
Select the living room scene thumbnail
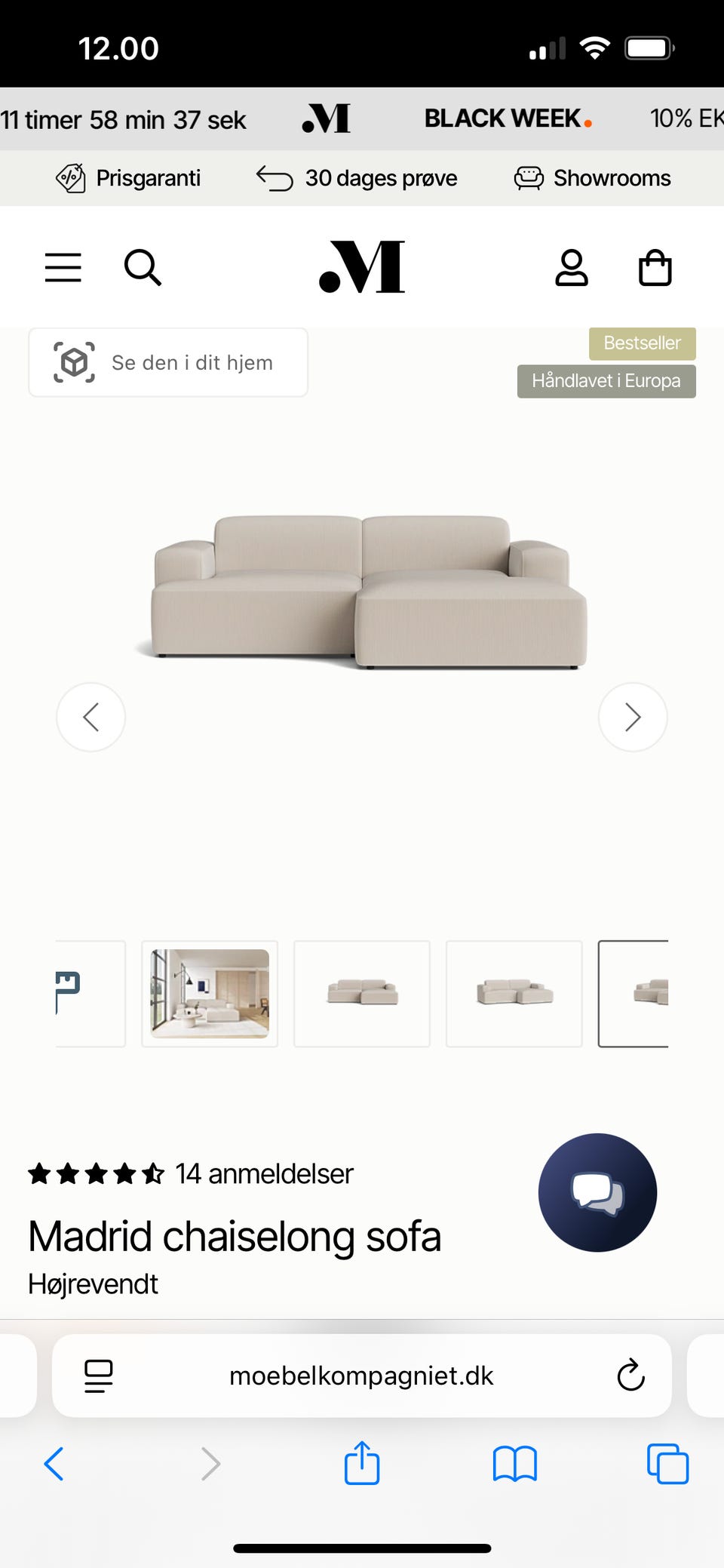pos(209,994)
